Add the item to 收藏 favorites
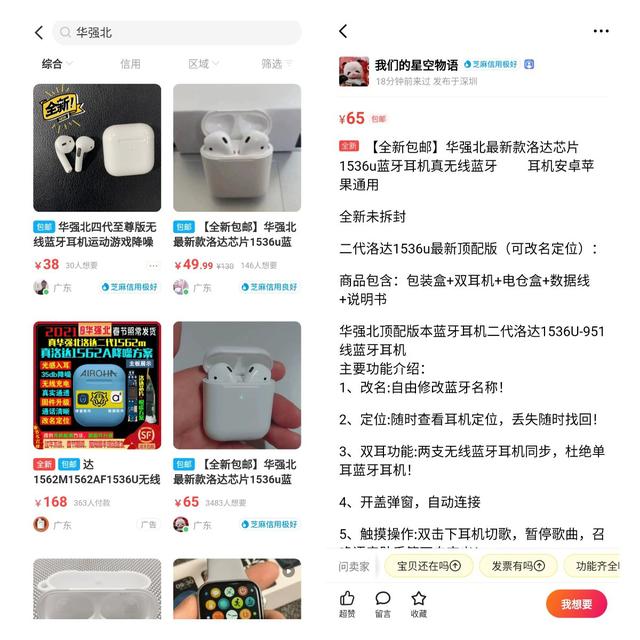This screenshot has height=640, width=640. 418,603
